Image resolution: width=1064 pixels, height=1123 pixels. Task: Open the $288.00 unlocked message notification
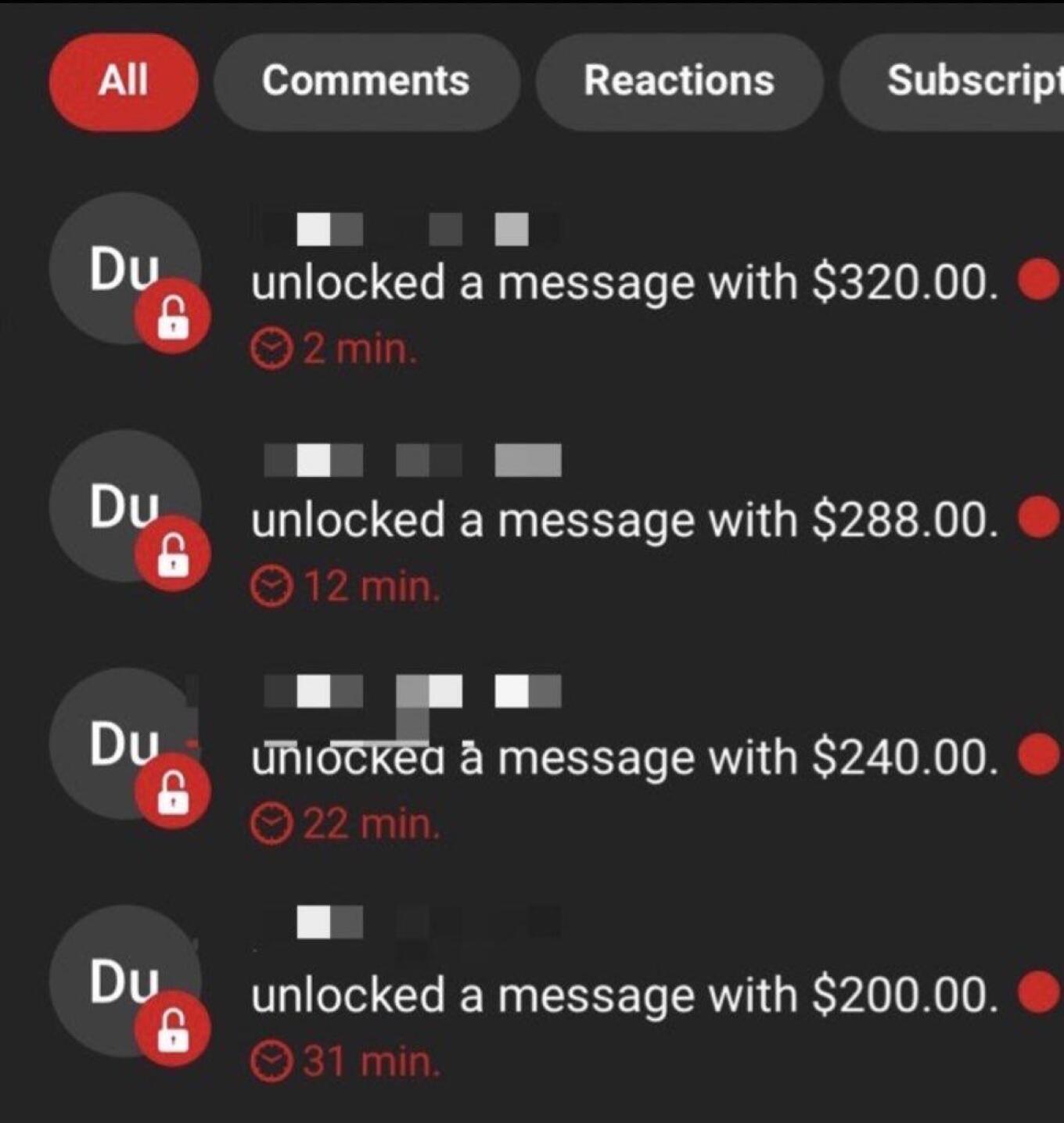point(623,521)
